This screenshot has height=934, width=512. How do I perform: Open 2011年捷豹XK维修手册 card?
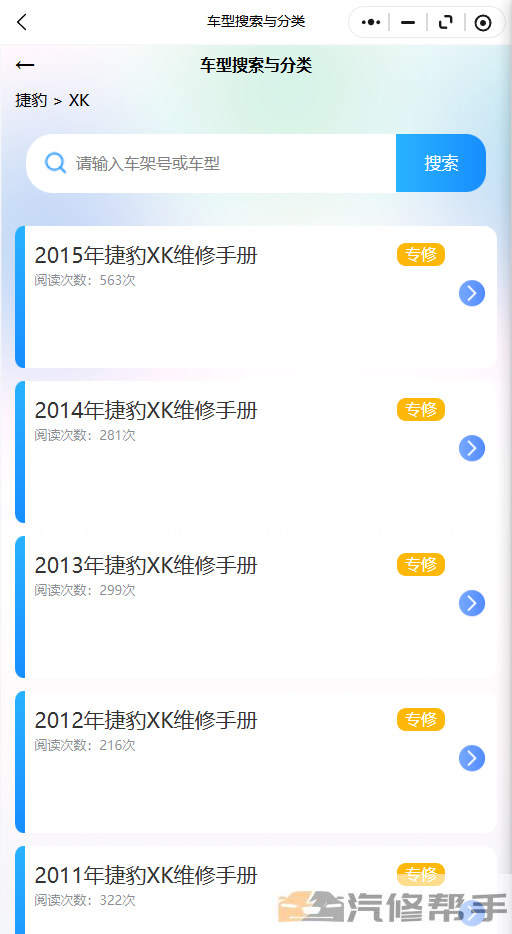(x=256, y=890)
